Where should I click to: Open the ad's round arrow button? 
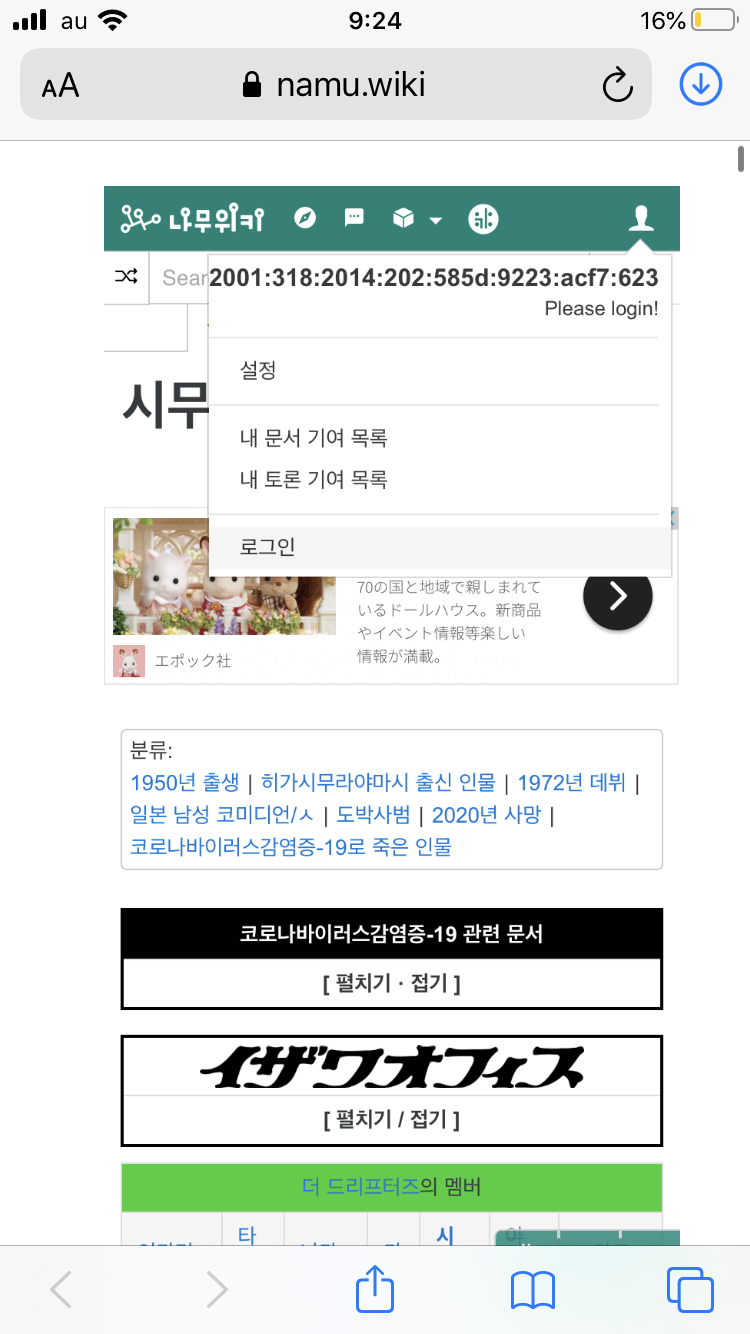point(617,596)
